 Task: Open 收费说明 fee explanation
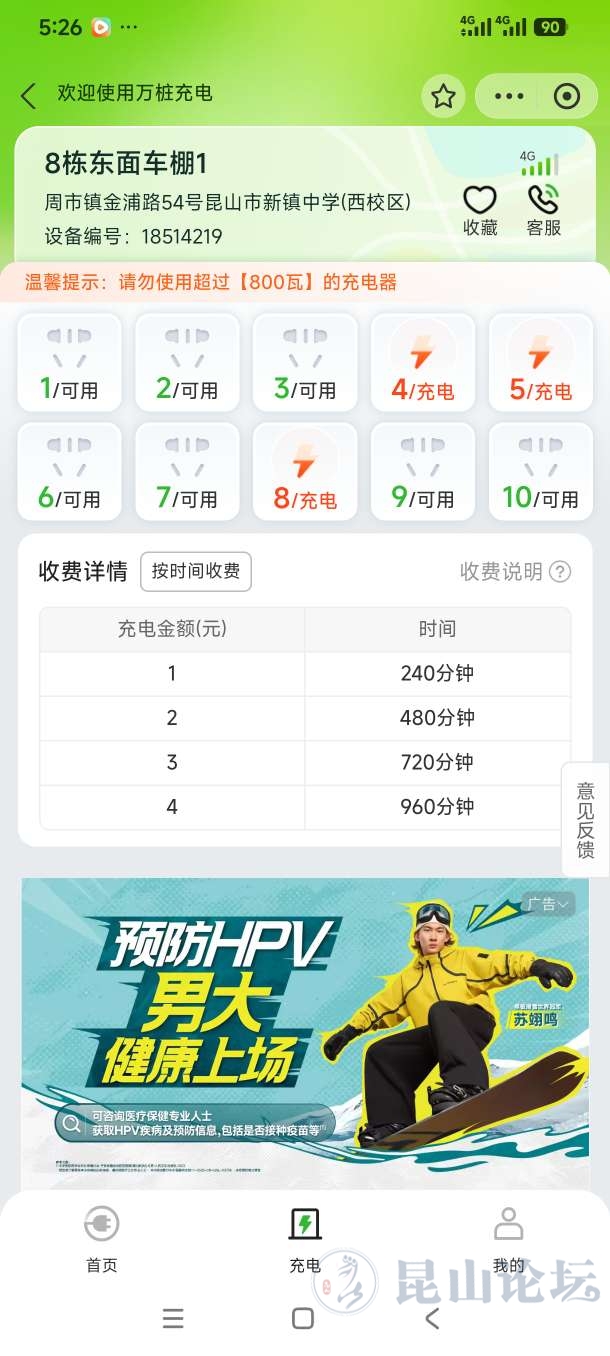click(x=515, y=572)
